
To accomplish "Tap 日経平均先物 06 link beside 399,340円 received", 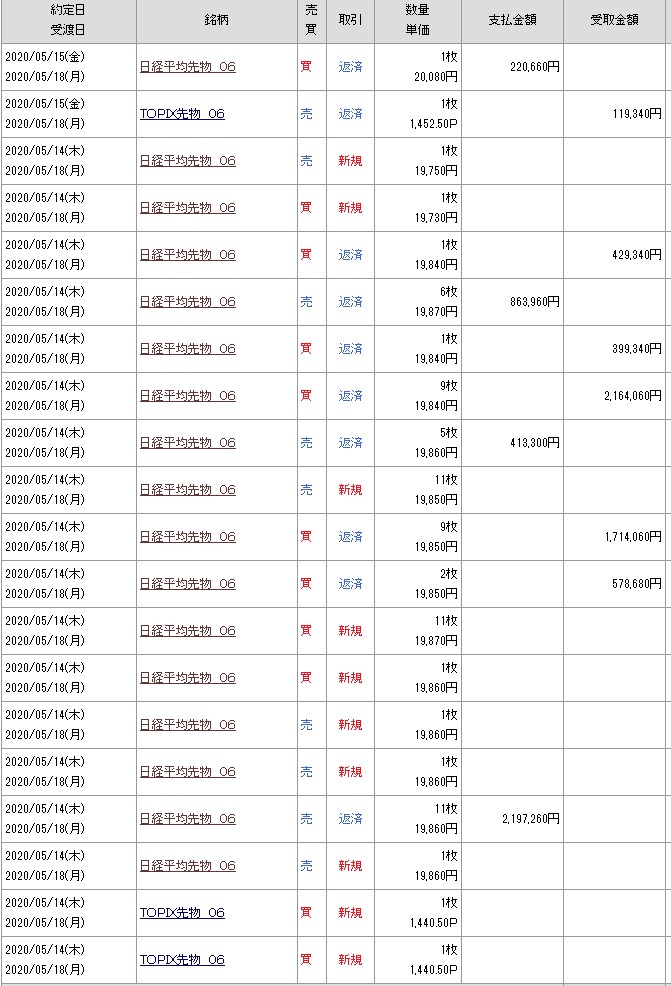I will 188,349.
